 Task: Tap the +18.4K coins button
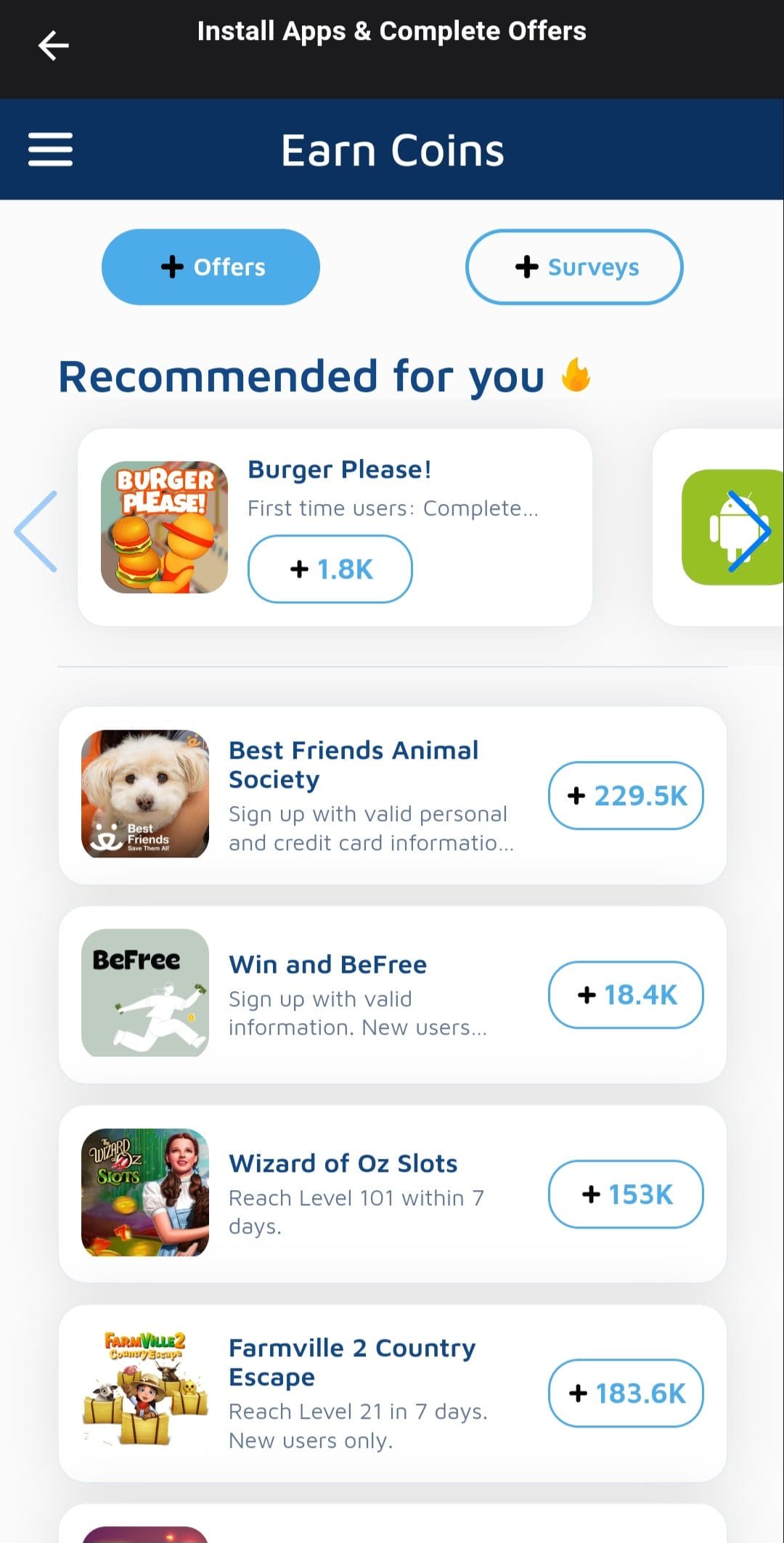[626, 995]
